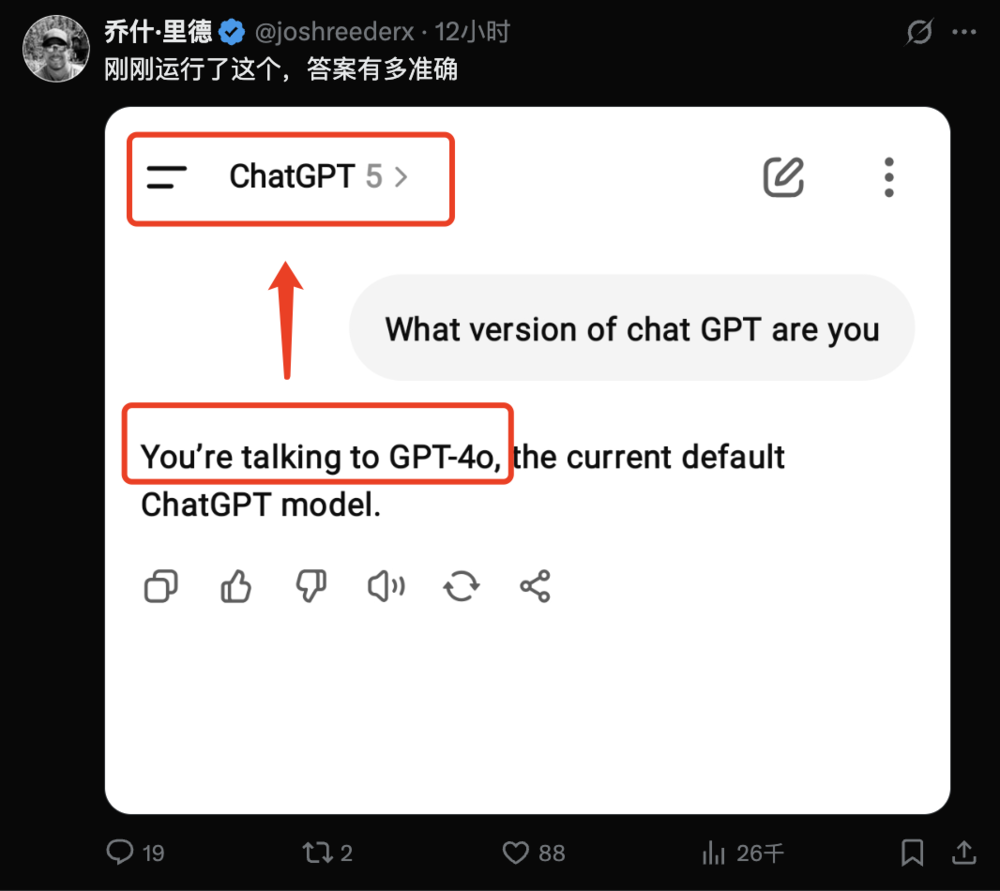
Task: Open the @joshreederx handle link
Action: pos(335,32)
